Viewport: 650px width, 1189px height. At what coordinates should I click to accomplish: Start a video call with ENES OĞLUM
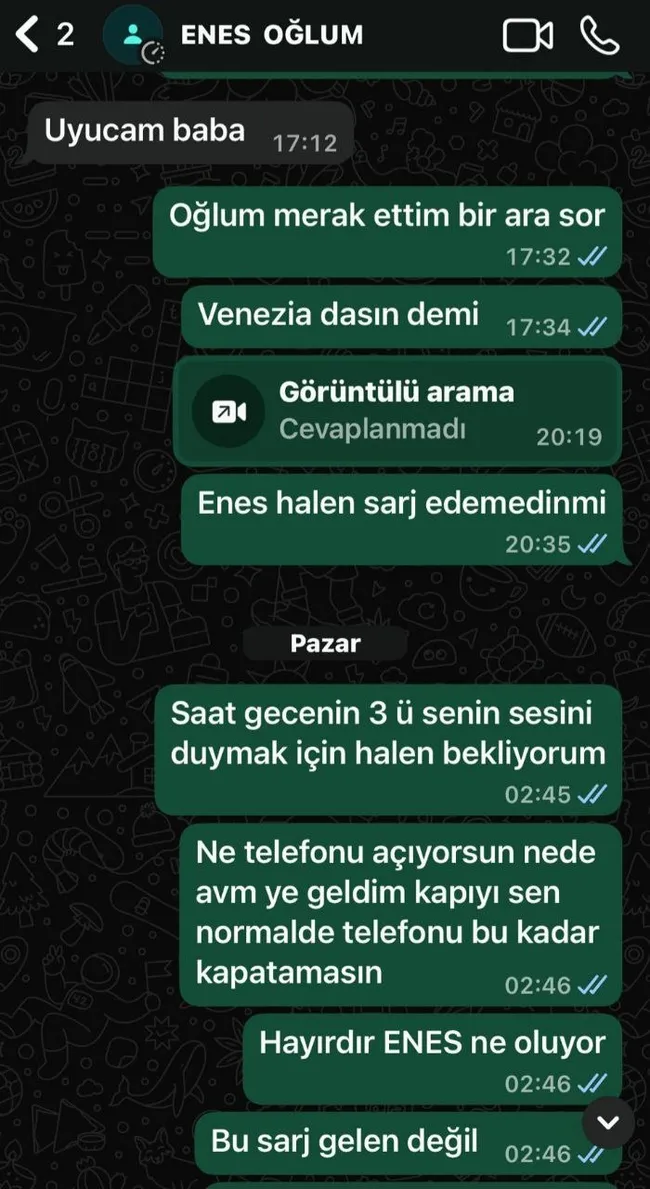tap(527, 36)
